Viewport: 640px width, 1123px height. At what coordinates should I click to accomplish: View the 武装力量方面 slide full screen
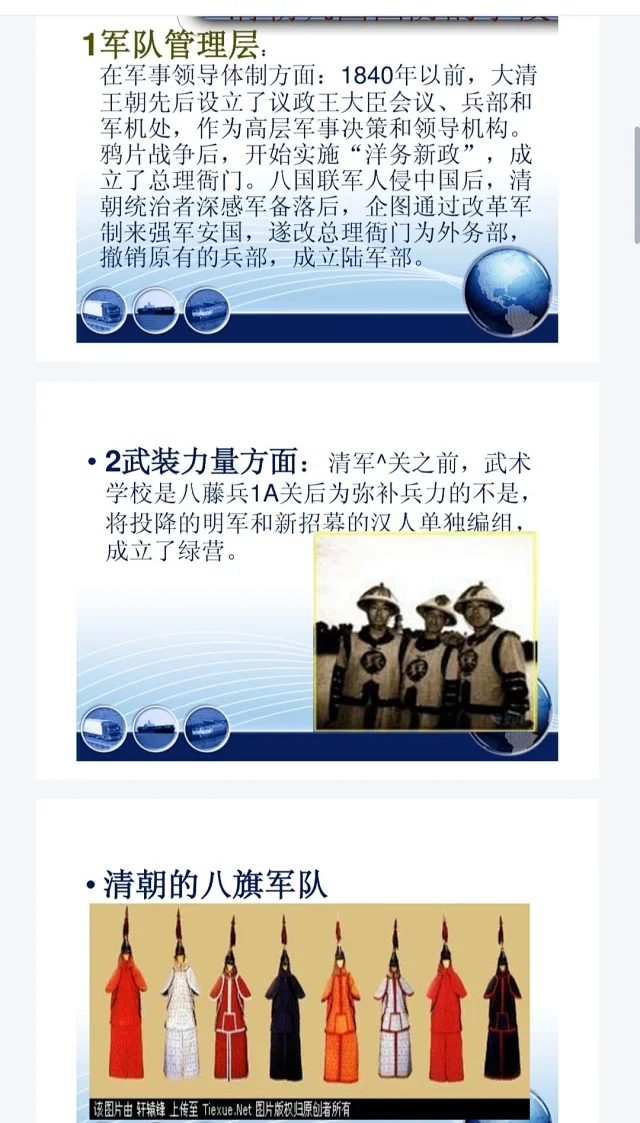click(317, 580)
